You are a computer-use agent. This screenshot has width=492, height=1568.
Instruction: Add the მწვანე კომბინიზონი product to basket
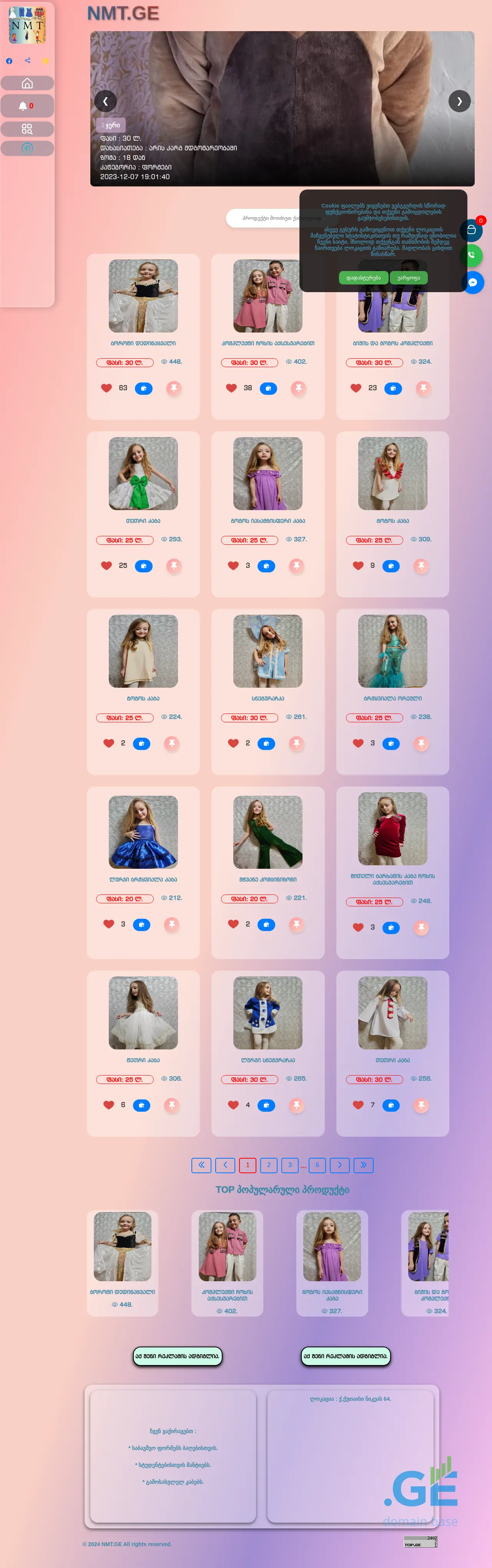pos(266,925)
